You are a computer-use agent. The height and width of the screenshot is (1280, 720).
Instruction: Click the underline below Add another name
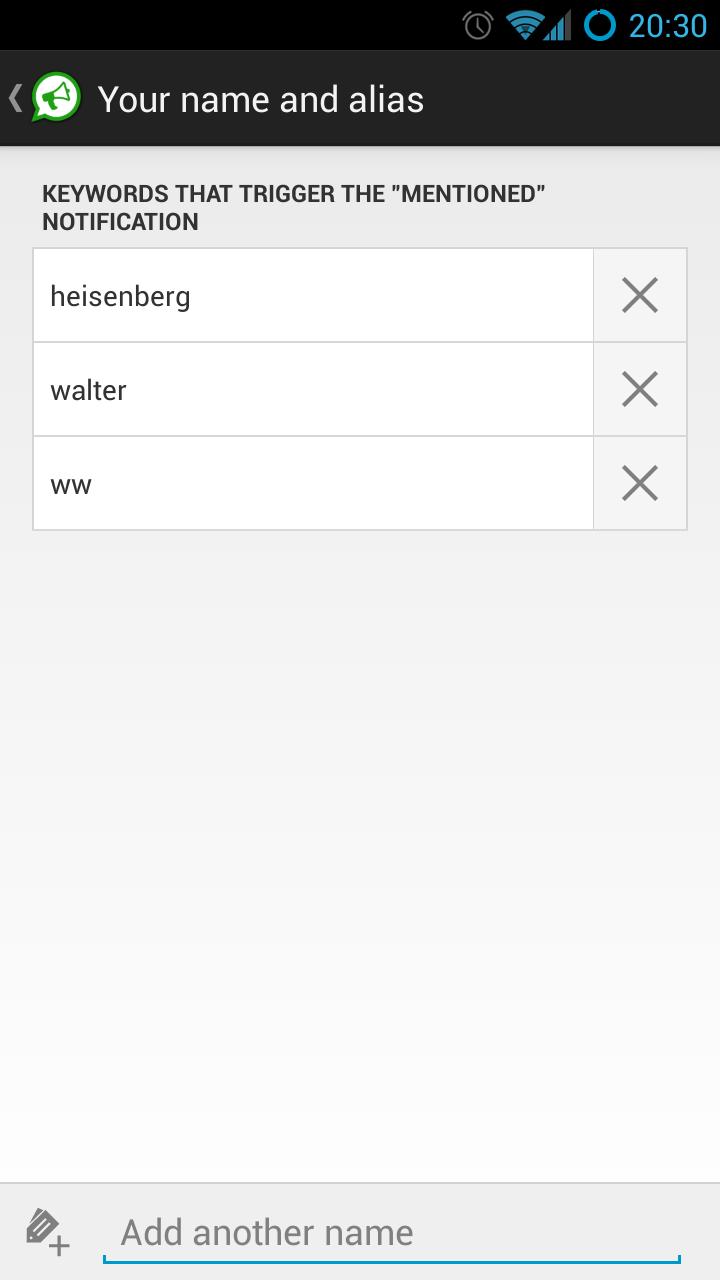pos(390,1262)
